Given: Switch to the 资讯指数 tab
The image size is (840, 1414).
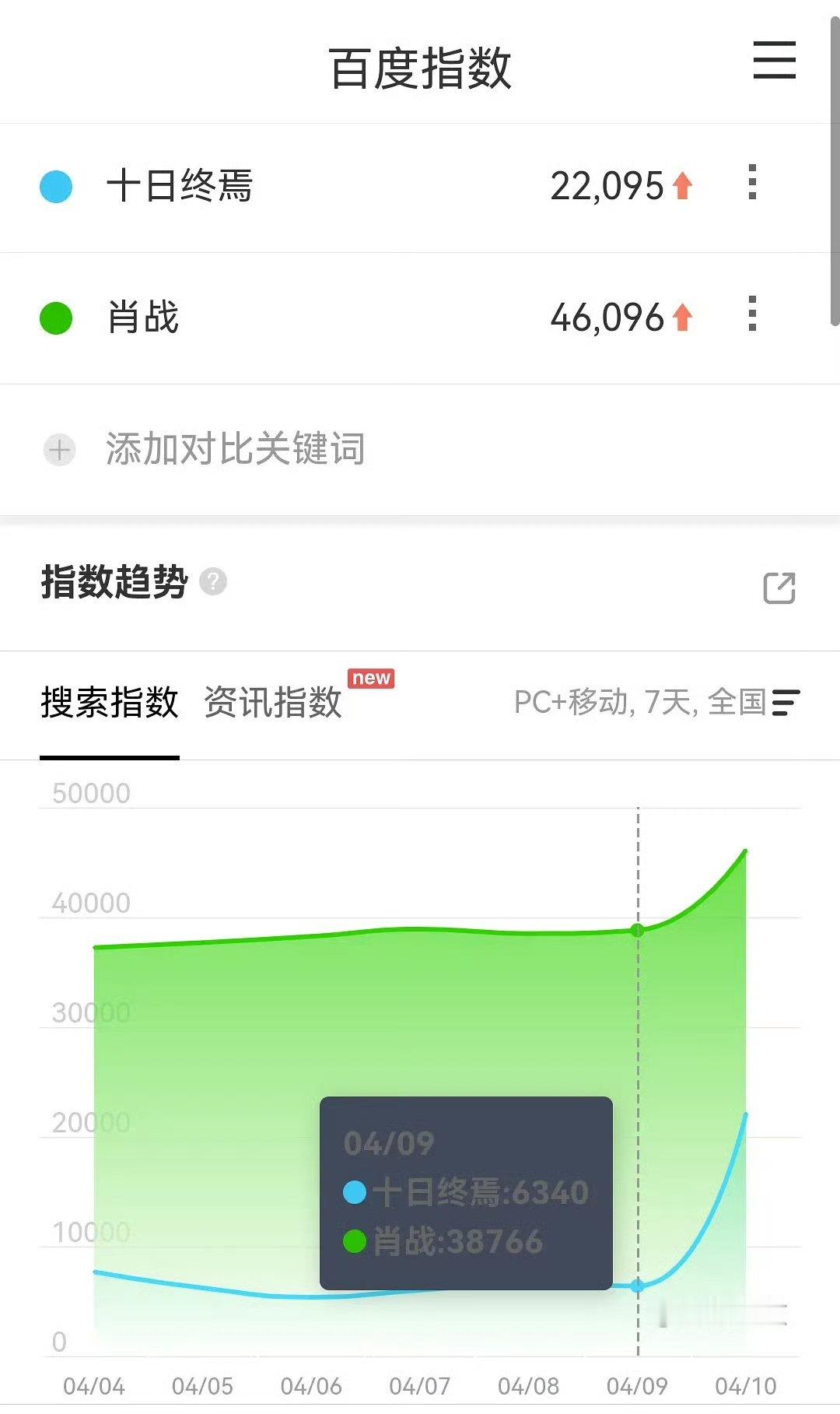Looking at the screenshot, I should click(271, 703).
